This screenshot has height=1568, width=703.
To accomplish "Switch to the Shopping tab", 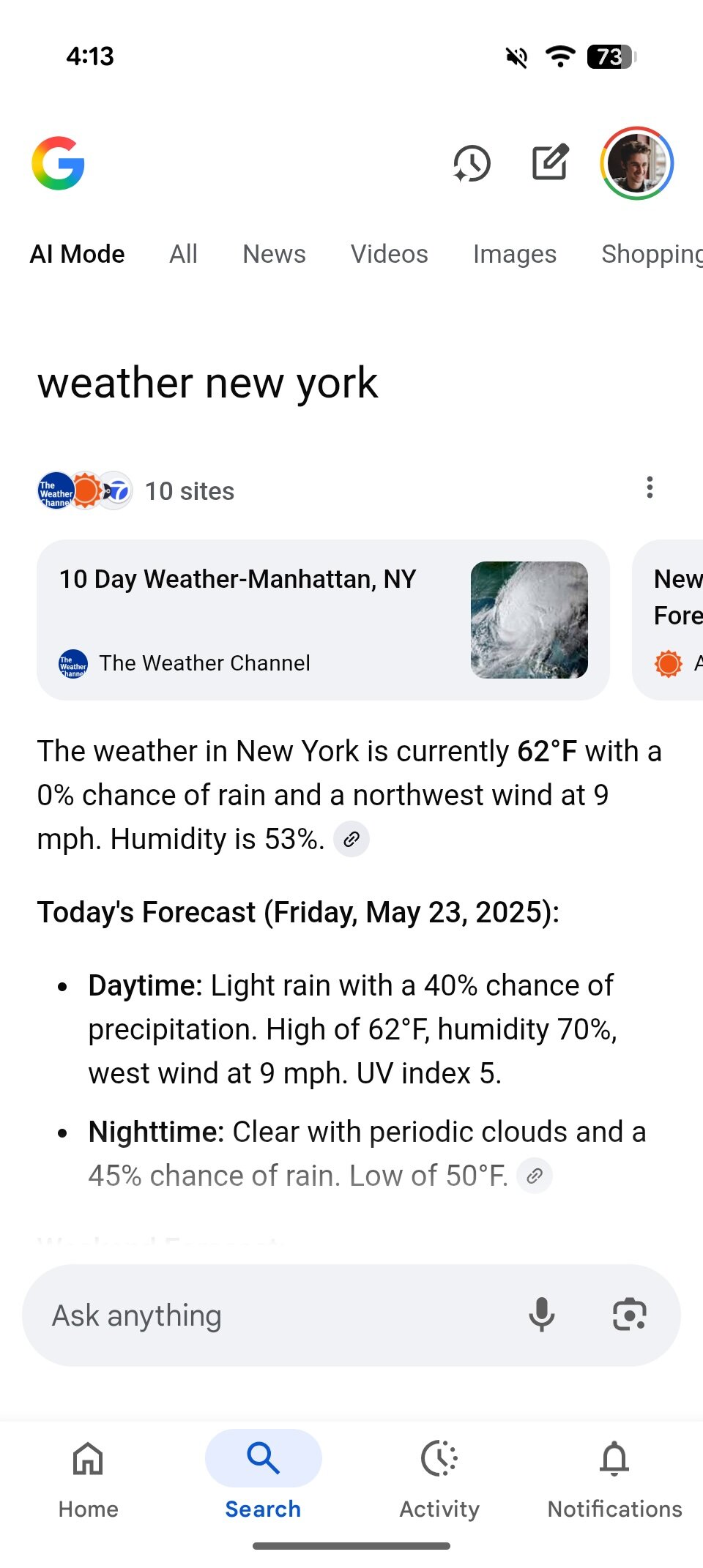I will pyautogui.click(x=651, y=254).
